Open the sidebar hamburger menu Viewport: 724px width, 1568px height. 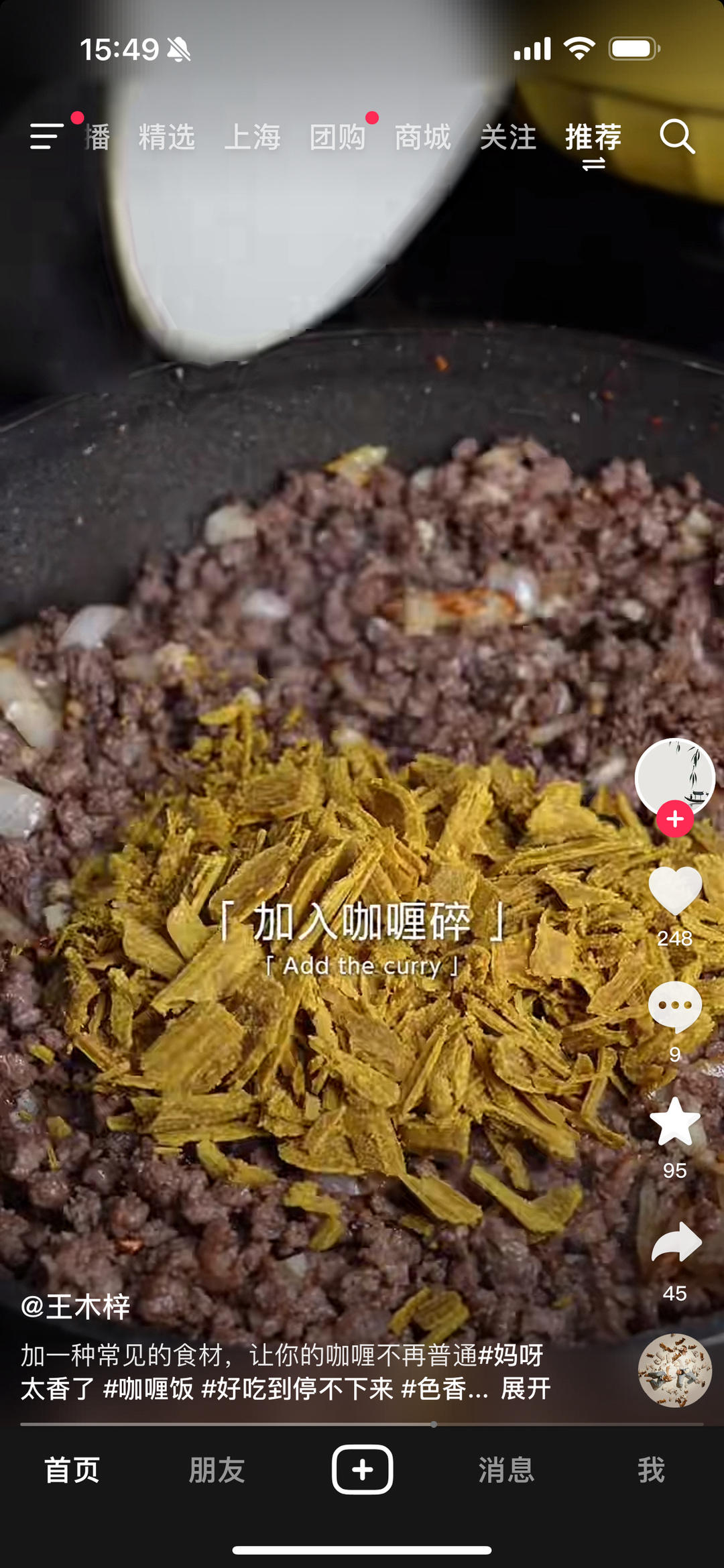pyautogui.click(x=44, y=137)
